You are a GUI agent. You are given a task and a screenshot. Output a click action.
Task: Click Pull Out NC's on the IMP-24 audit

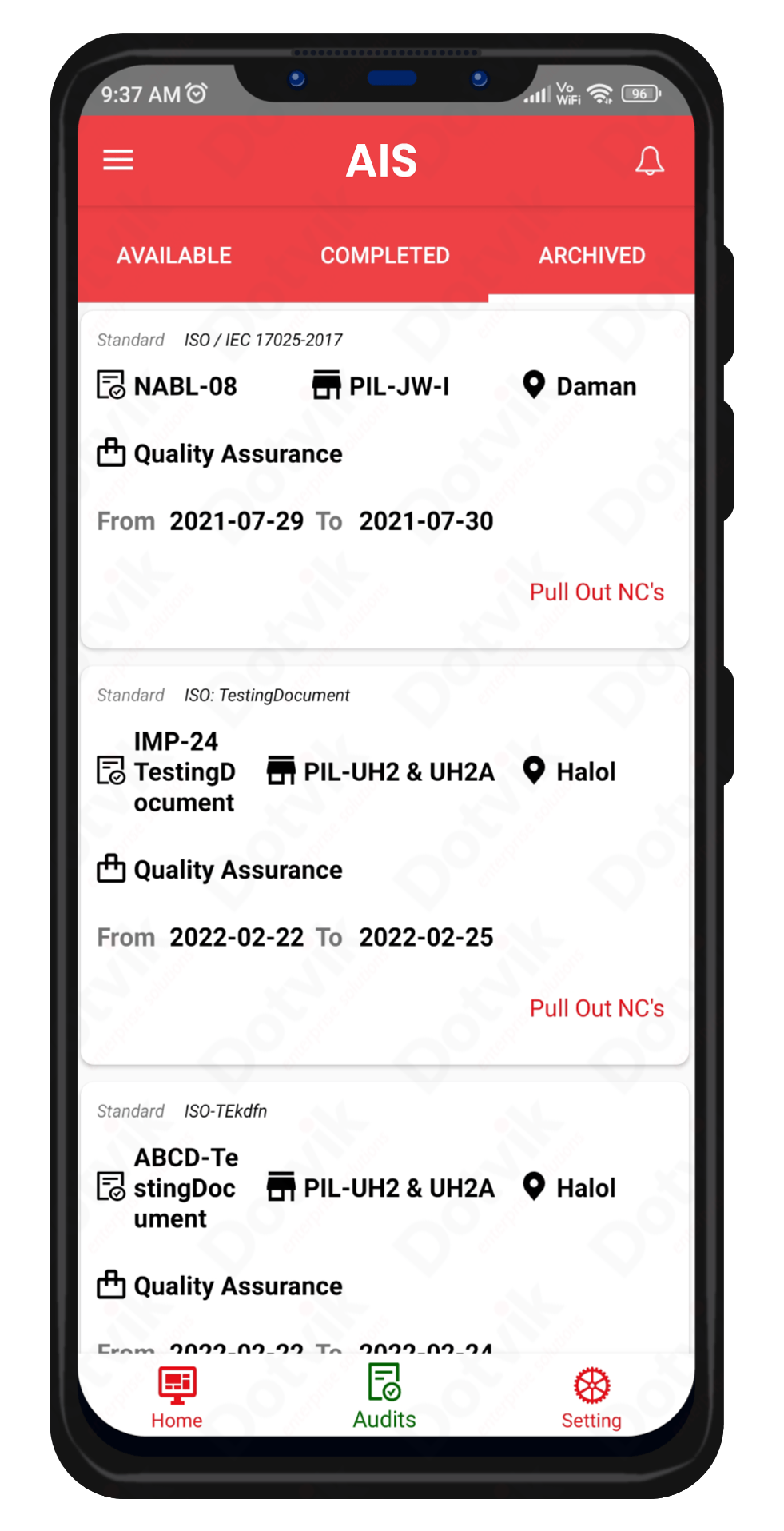tap(597, 1007)
